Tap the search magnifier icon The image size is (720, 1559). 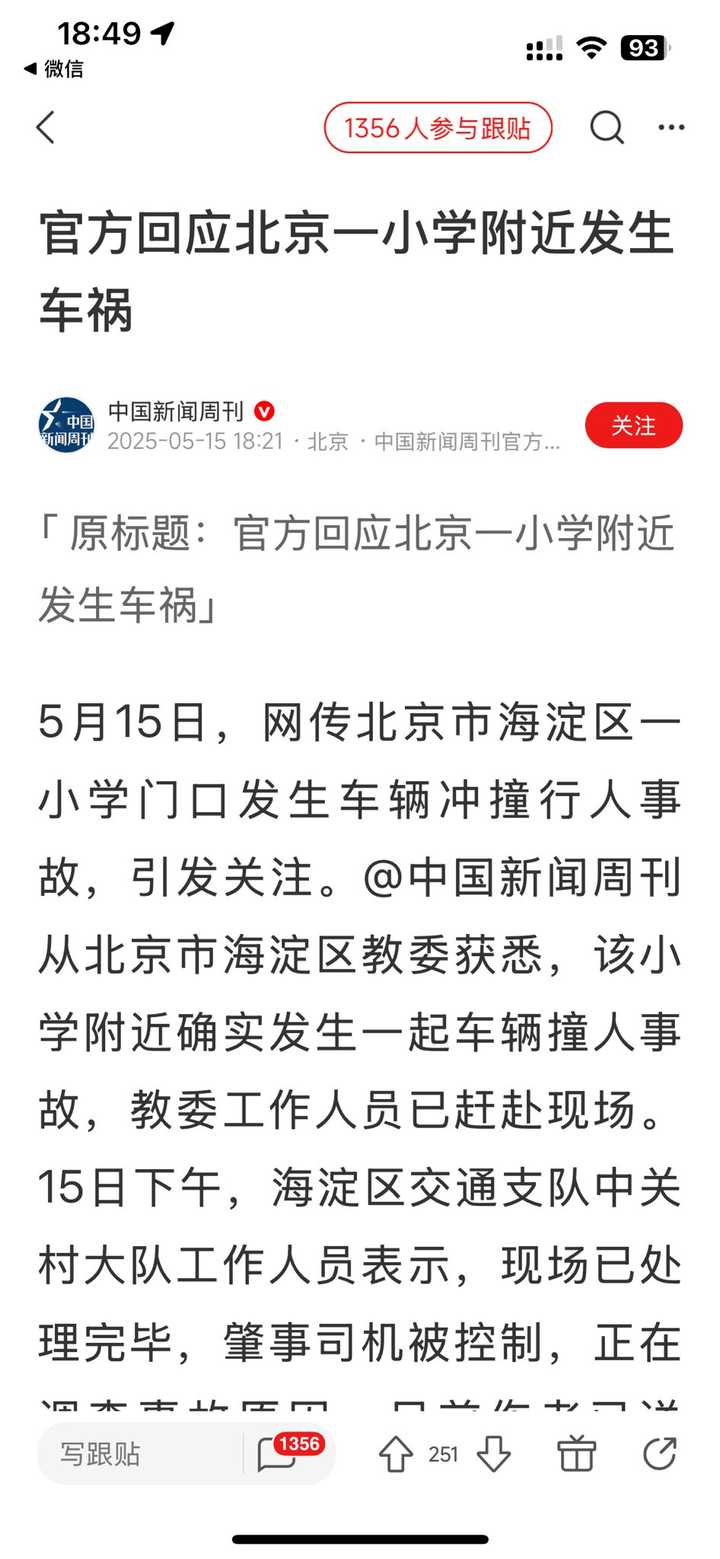tap(606, 128)
